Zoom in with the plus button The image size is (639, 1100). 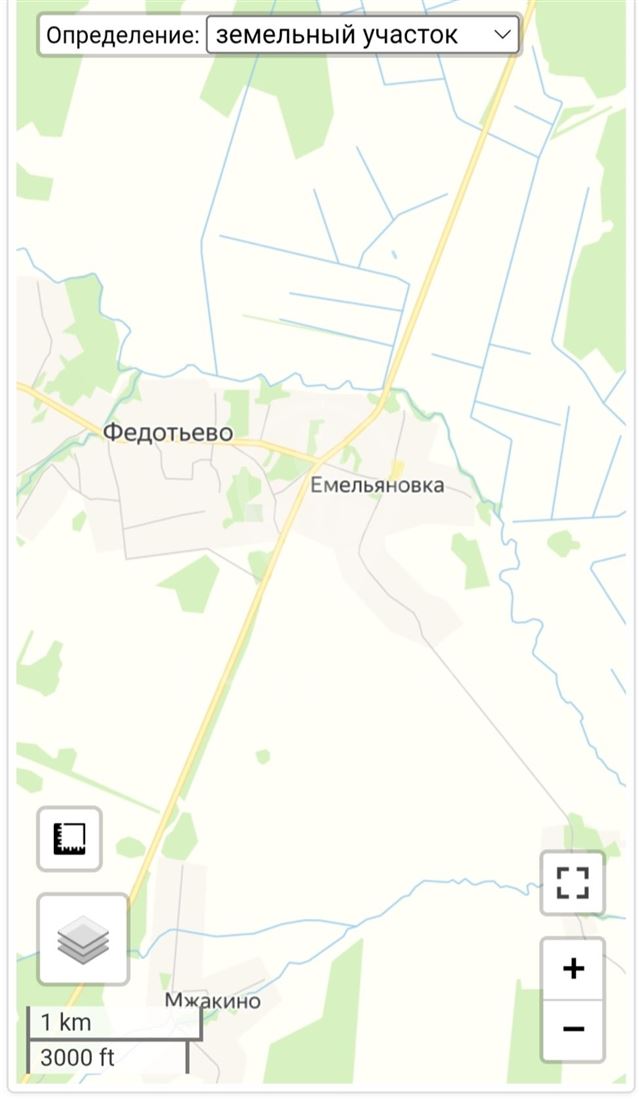573,968
